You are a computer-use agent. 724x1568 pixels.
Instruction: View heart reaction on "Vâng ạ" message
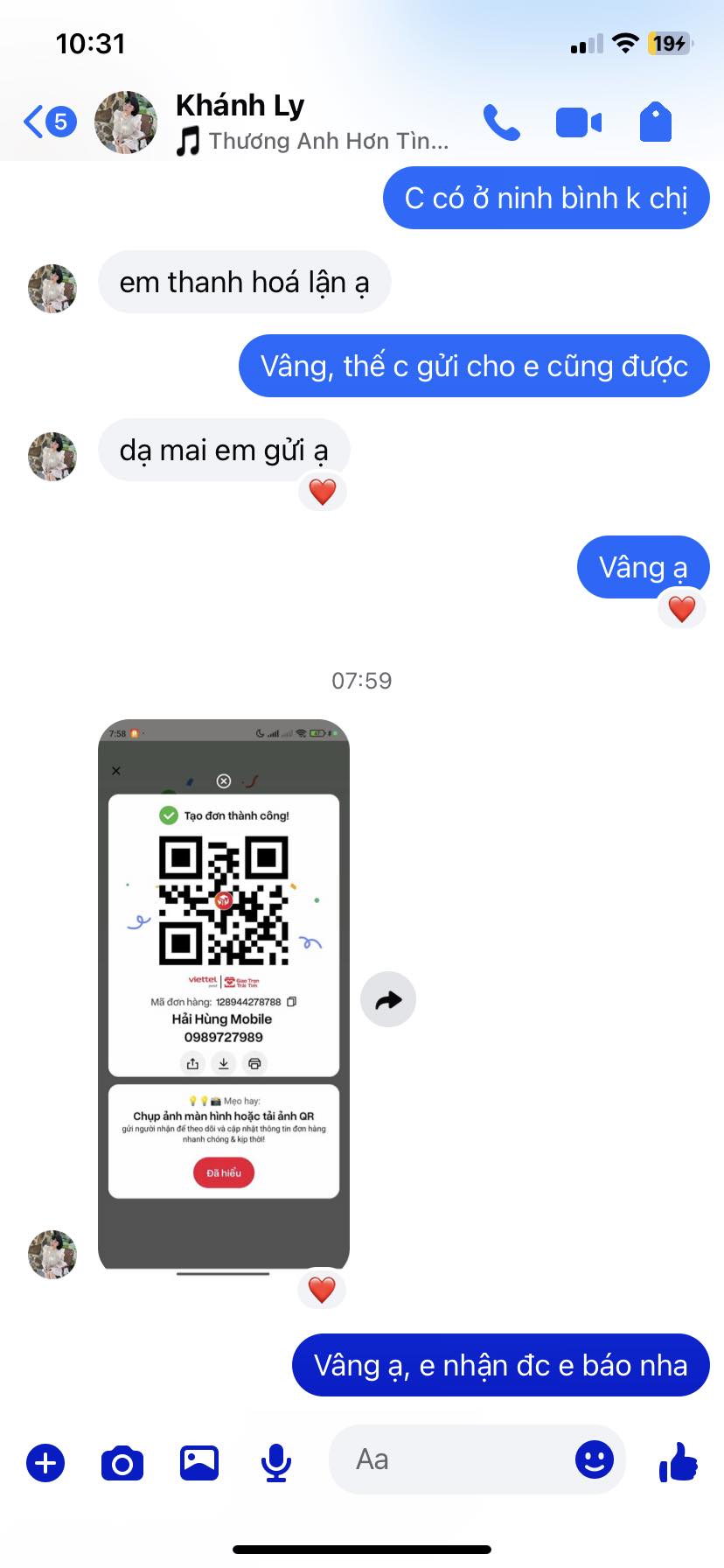click(x=681, y=609)
